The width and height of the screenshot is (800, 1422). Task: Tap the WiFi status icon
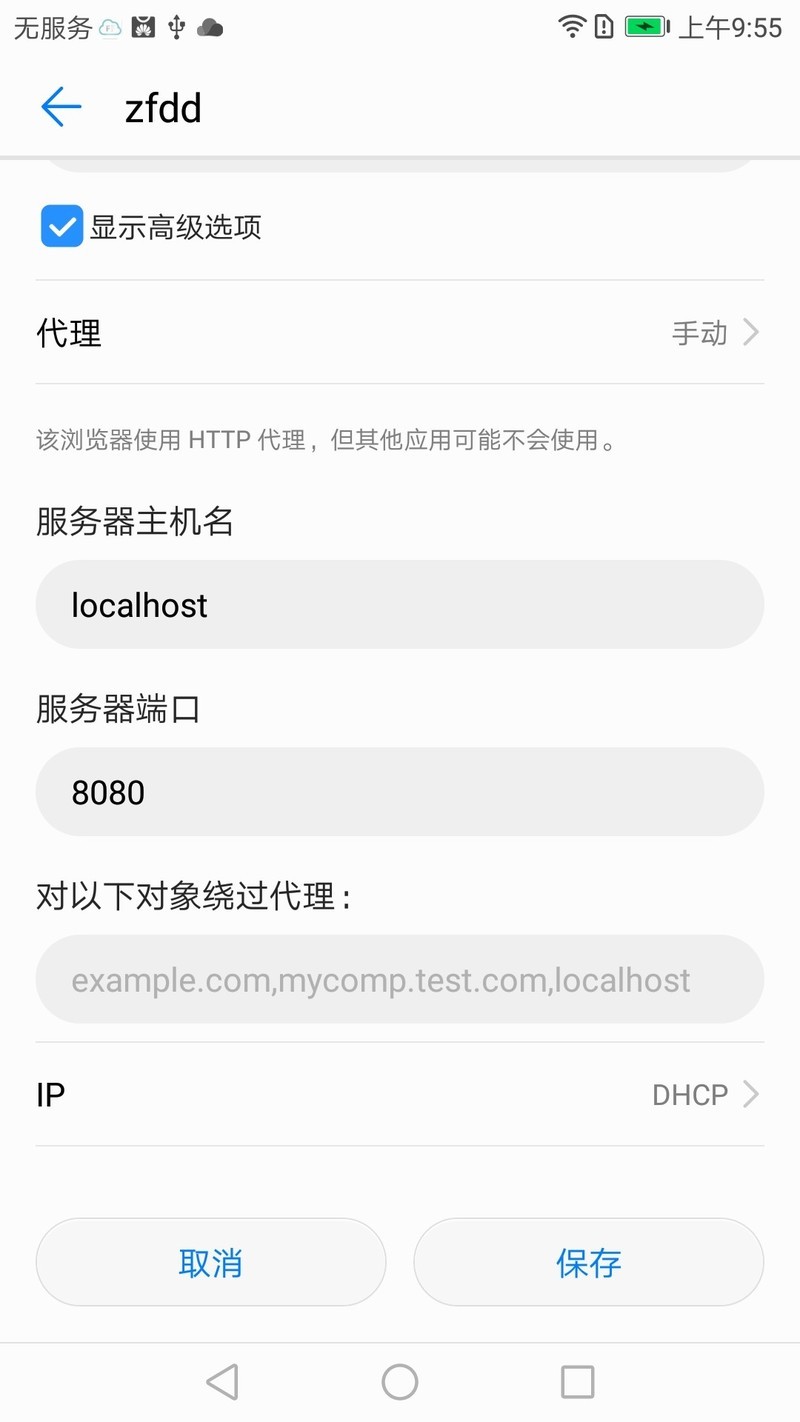[x=570, y=27]
